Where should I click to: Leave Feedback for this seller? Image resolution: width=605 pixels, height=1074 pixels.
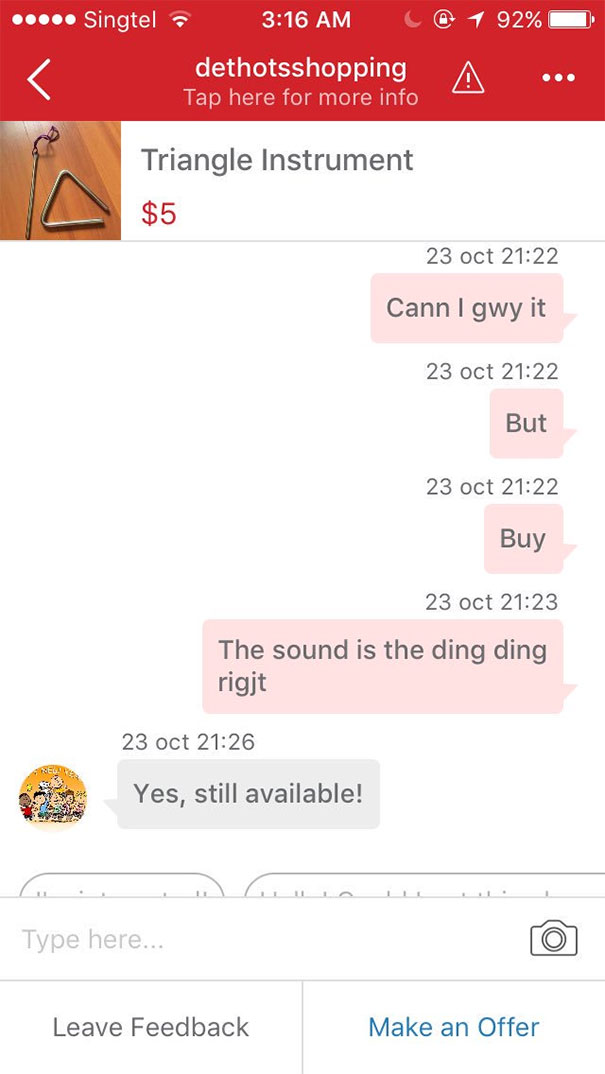[x=151, y=1027]
